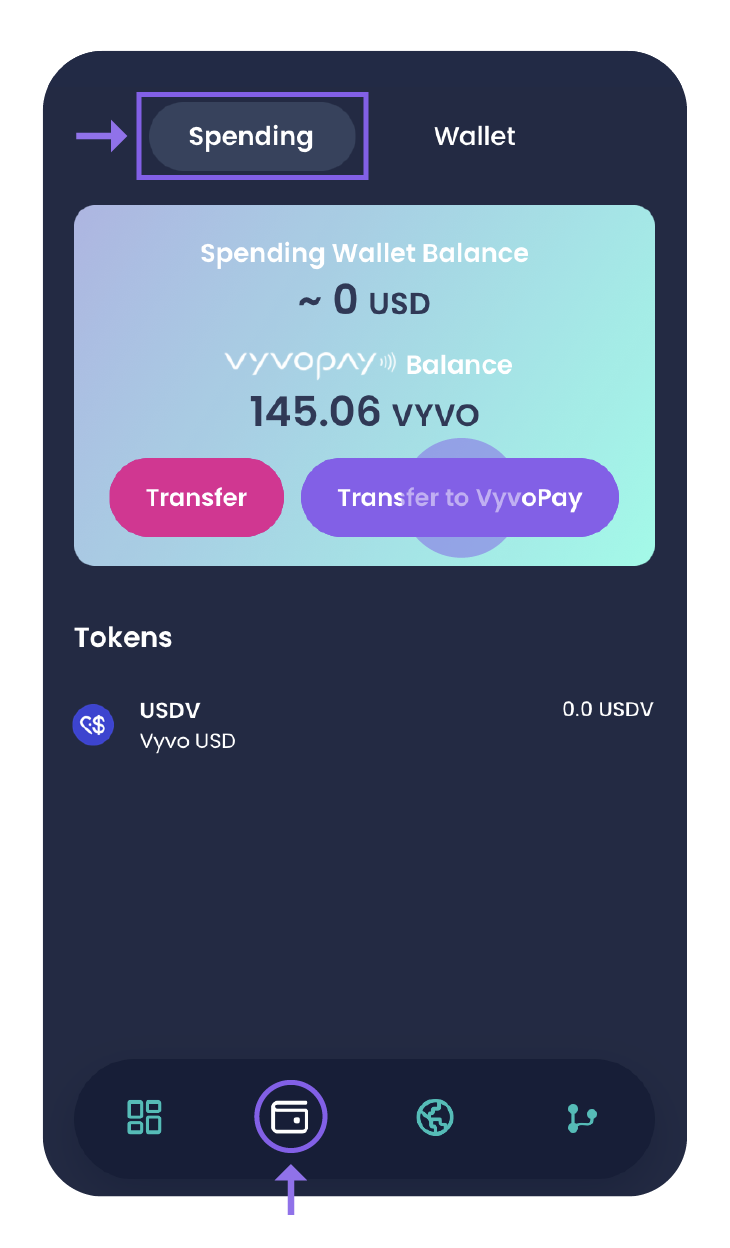
Task: Open the network connections icon
Action: 580,1117
